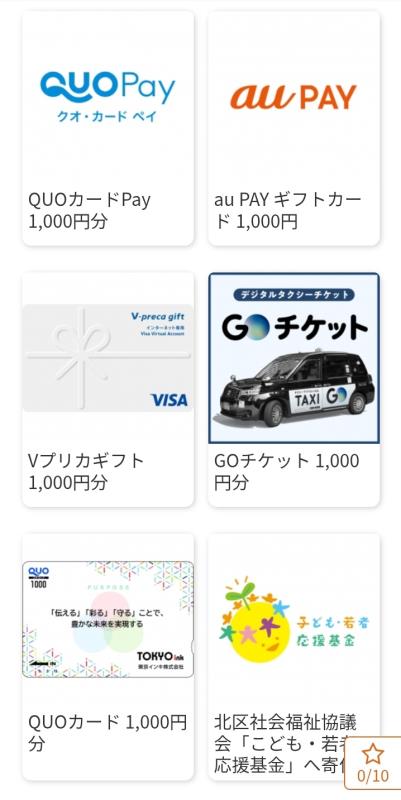Viewport: 401px width, 800px height.
Task: Open the Vプリカギフト 1,000円分 card
Action: [x=108, y=390]
